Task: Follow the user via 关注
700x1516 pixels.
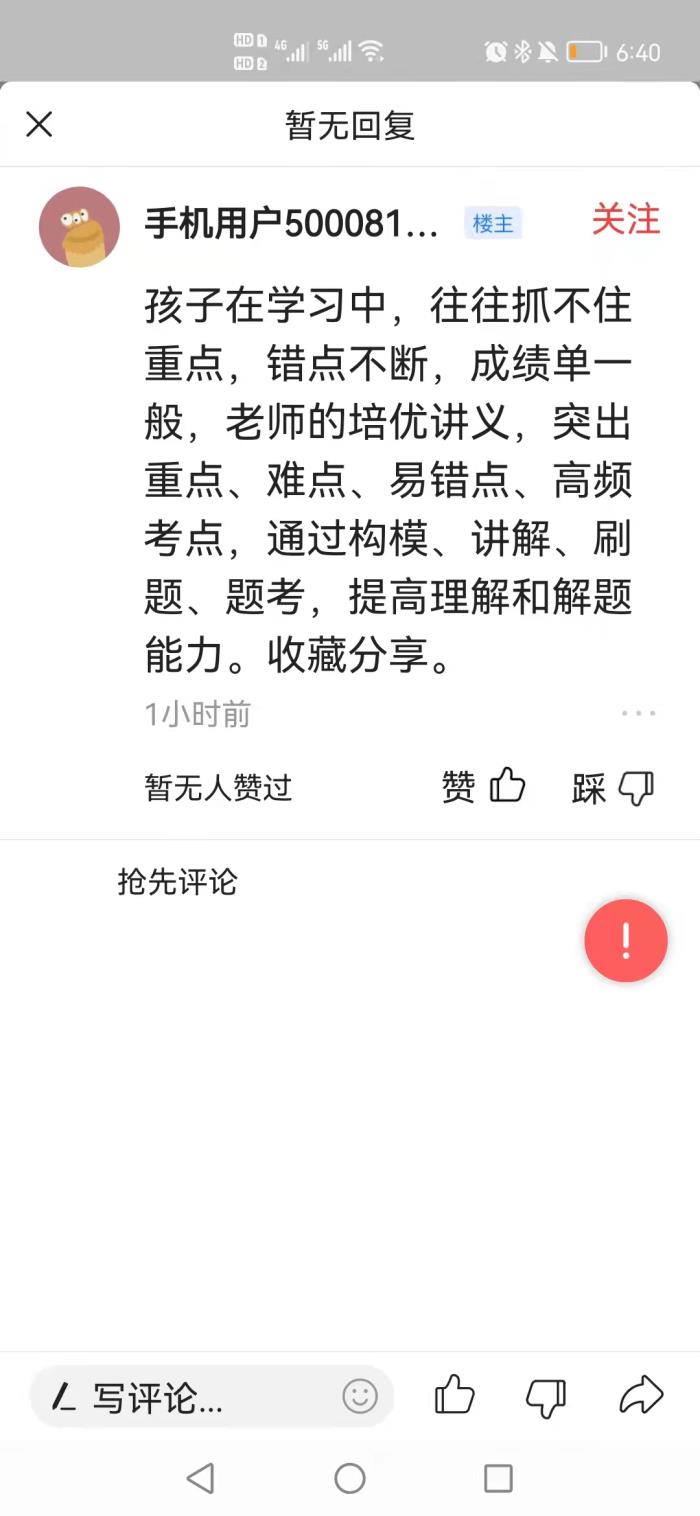Action: 626,221
